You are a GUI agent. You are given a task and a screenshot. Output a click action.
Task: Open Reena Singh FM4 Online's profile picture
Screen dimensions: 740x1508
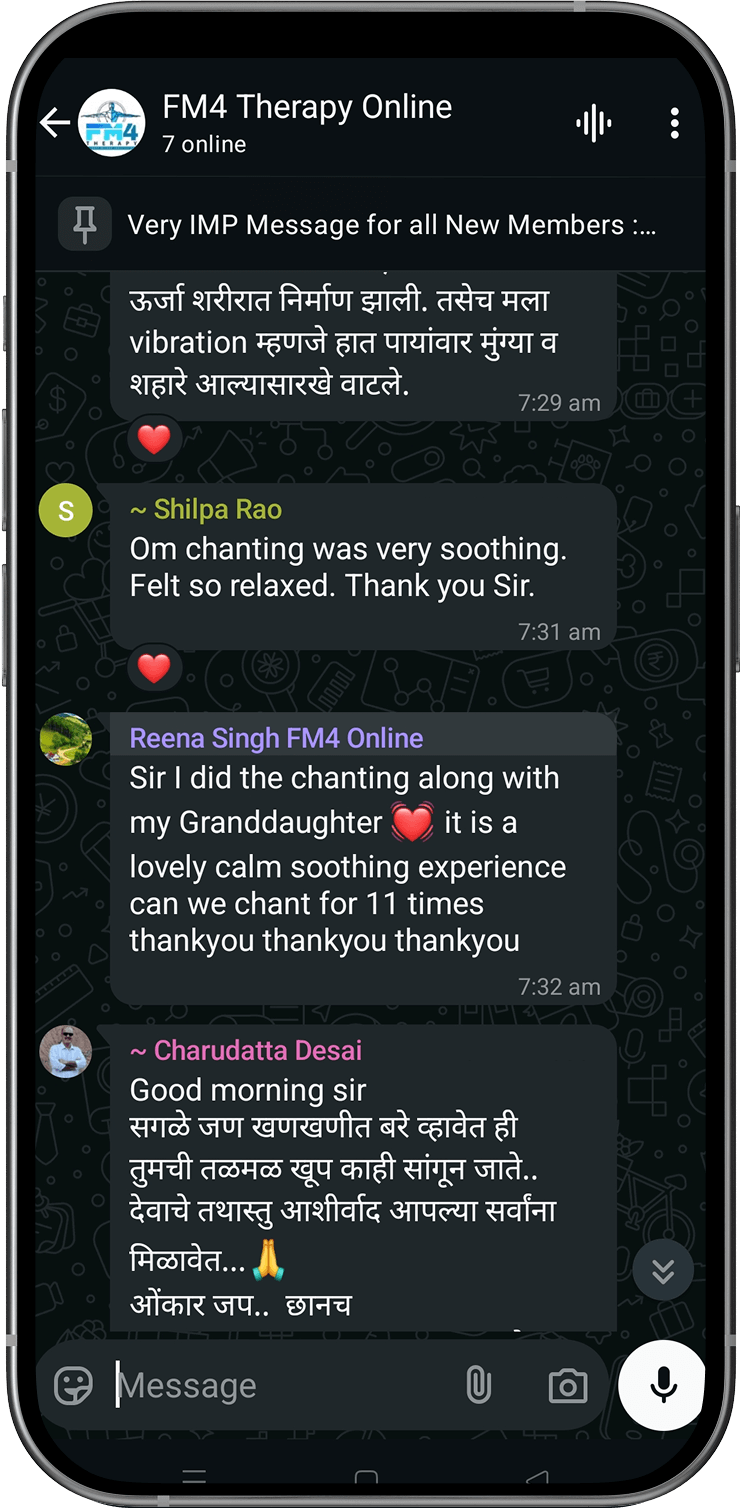[66, 740]
